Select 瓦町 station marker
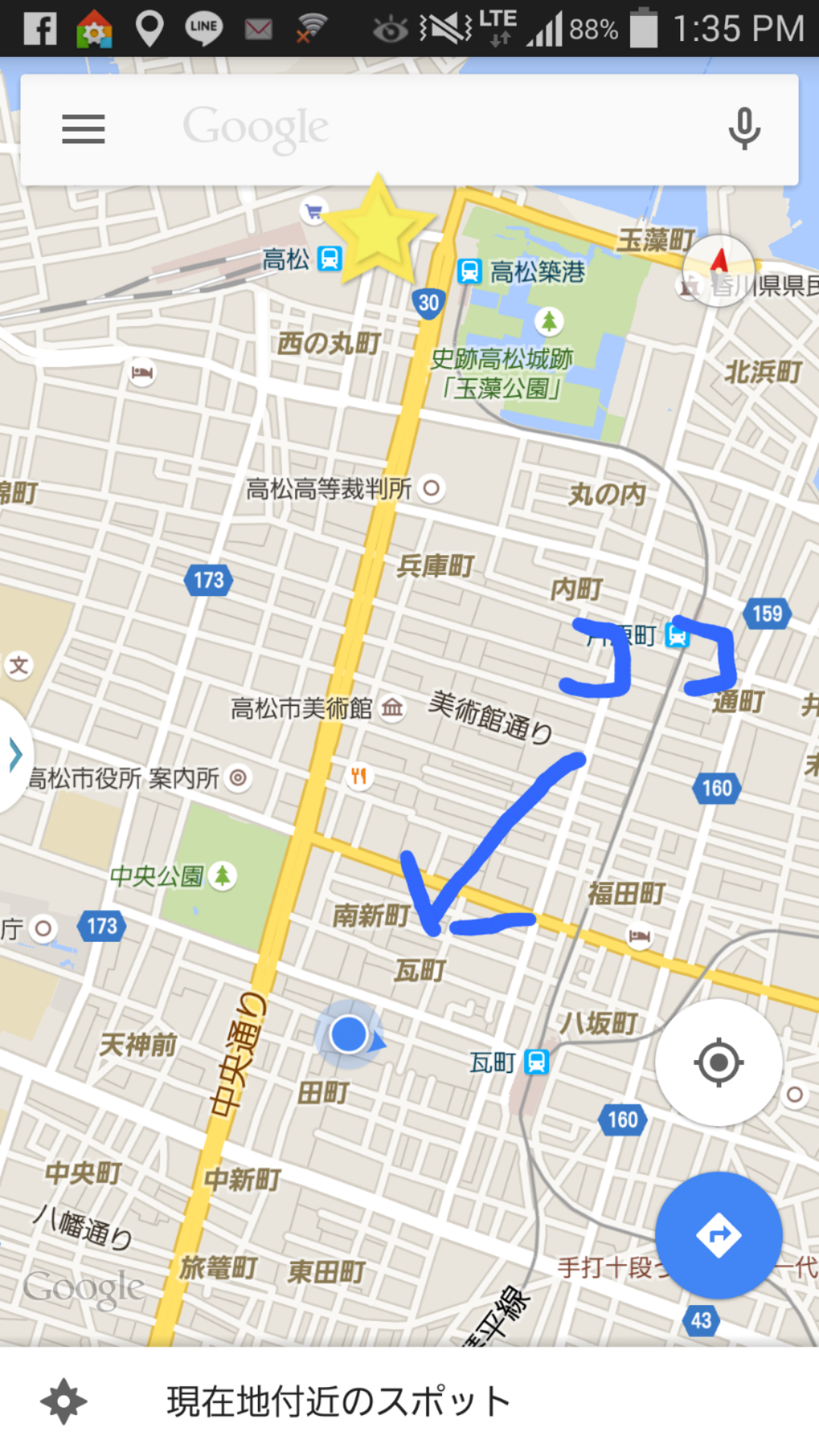Screen dimensions: 819x1456 [x=536, y=1062]
